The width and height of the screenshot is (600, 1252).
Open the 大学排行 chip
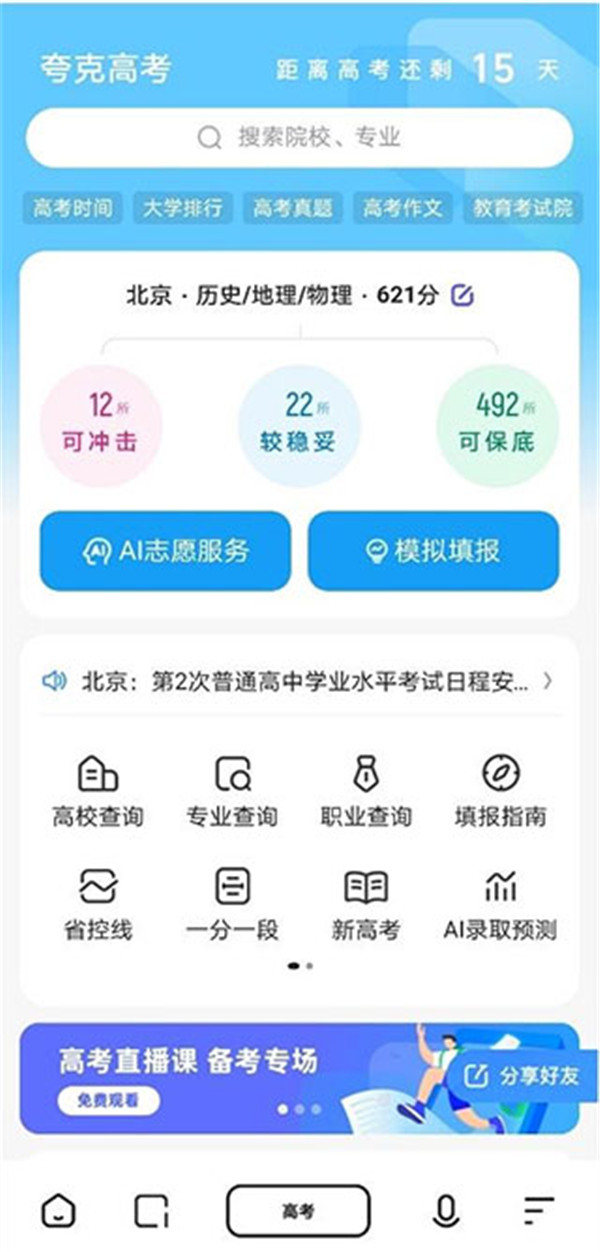[181, 208]
